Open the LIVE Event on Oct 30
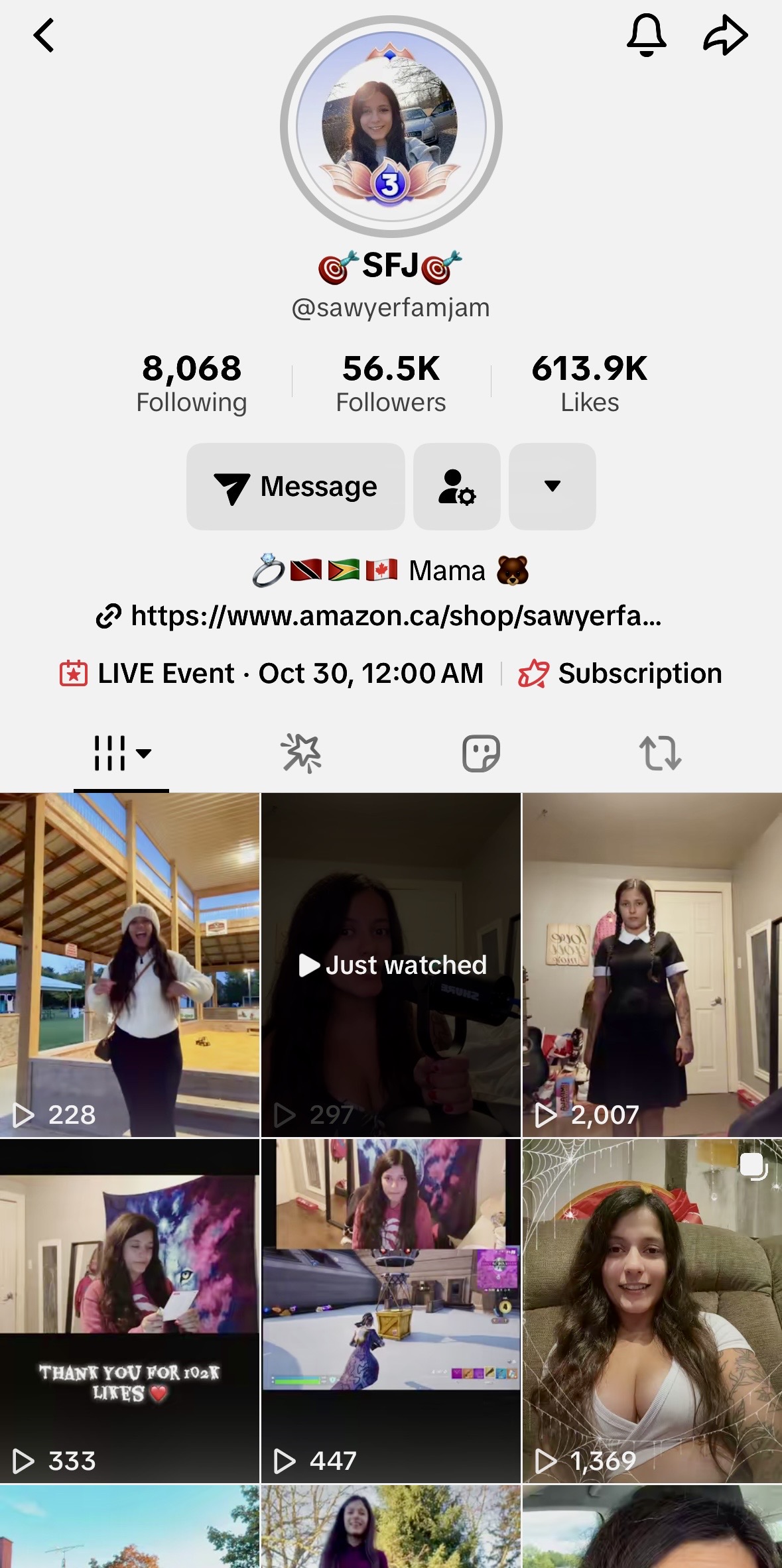782x1568 pixels. click(x=272, y=674)
